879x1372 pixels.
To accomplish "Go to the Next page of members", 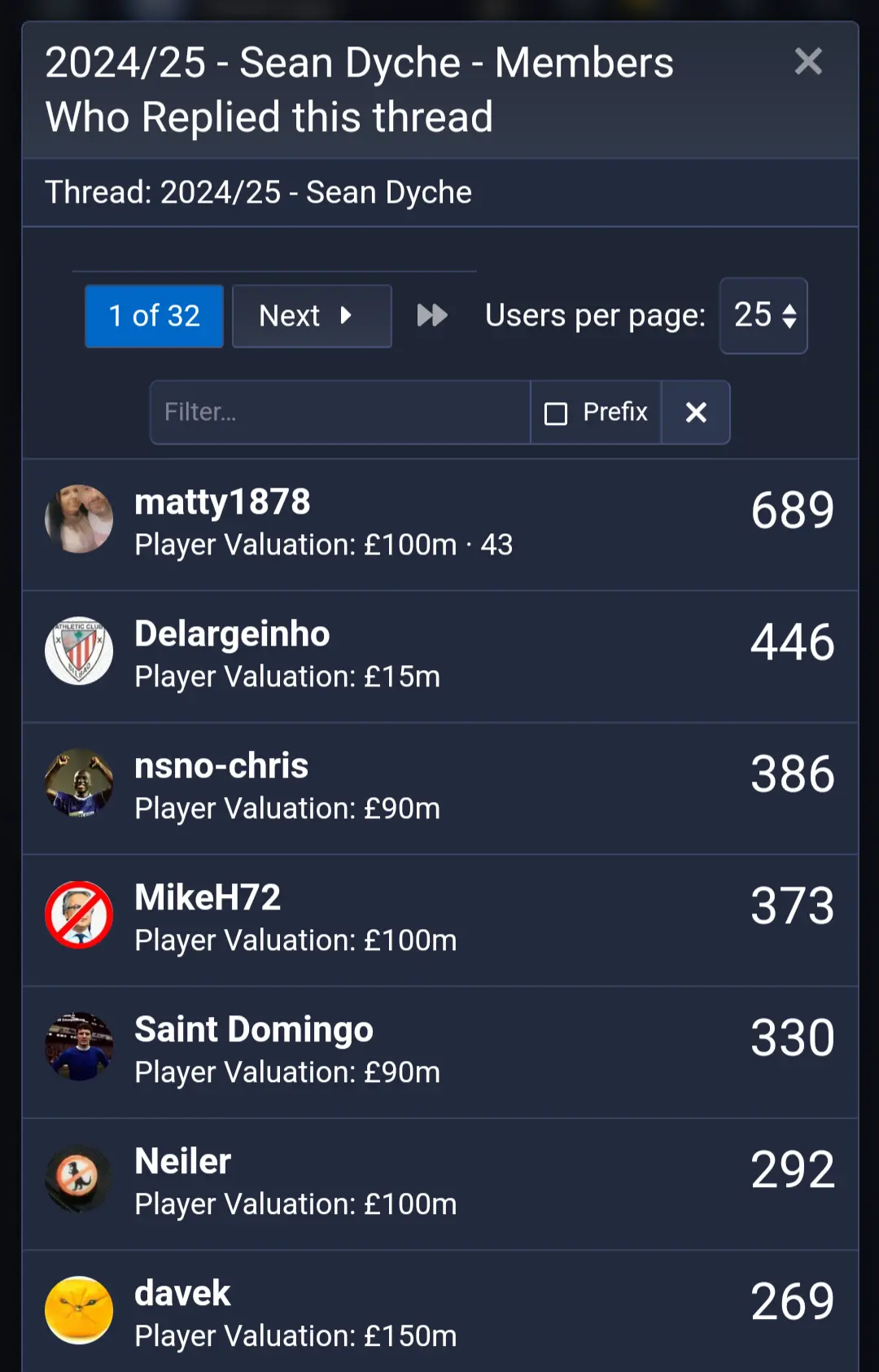I will (x=311, y=316).
